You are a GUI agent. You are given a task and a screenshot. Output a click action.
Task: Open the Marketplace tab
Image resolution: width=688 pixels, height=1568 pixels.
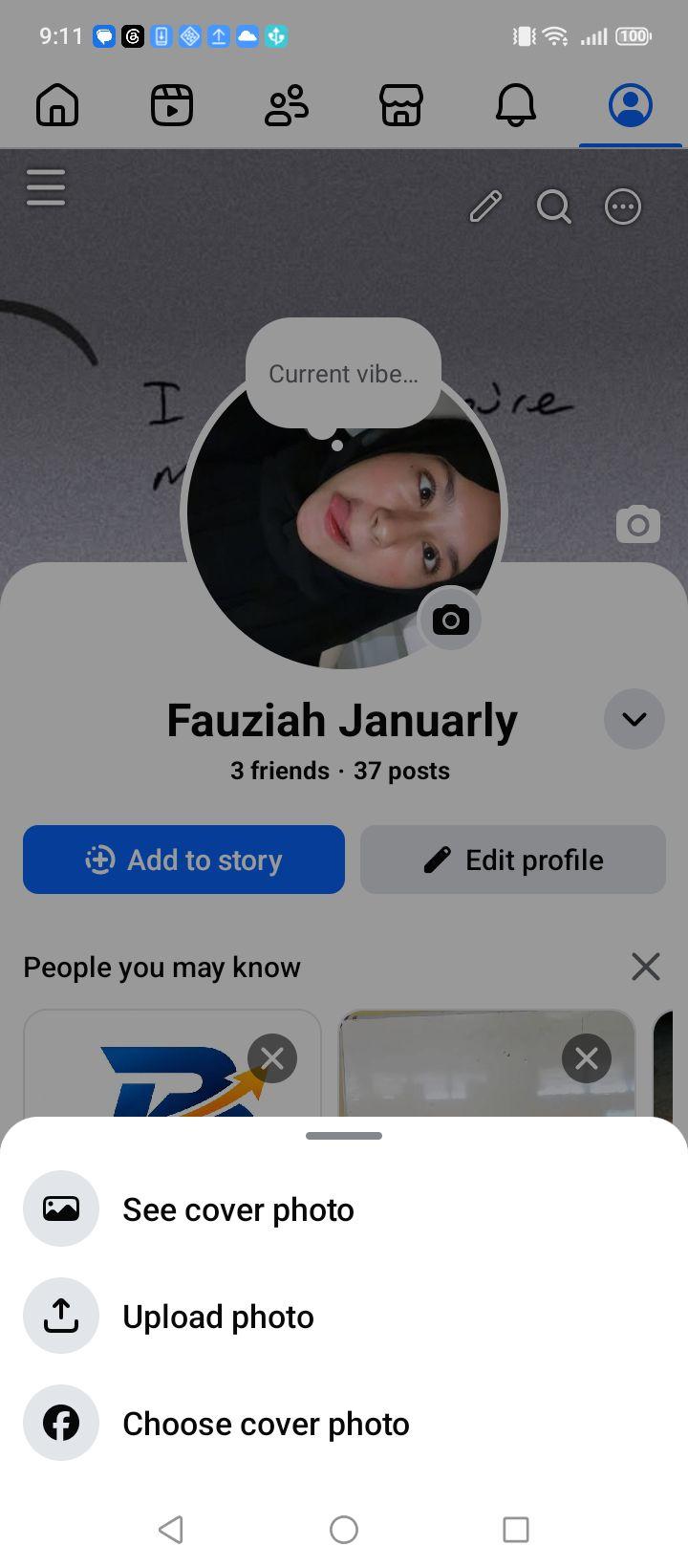click(x=401, y=105)
